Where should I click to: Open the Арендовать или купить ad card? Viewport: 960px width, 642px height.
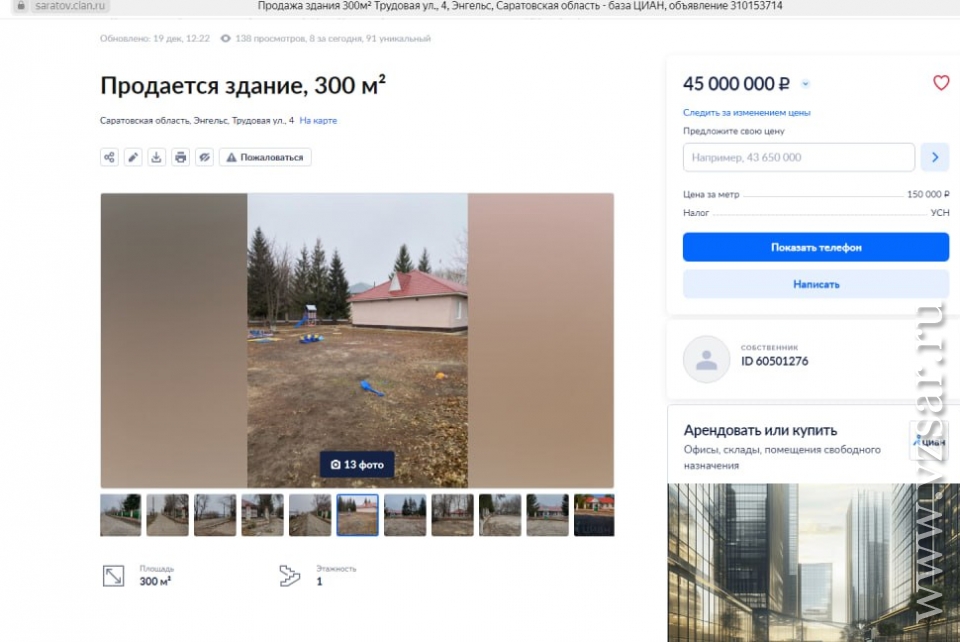point(760,430)
